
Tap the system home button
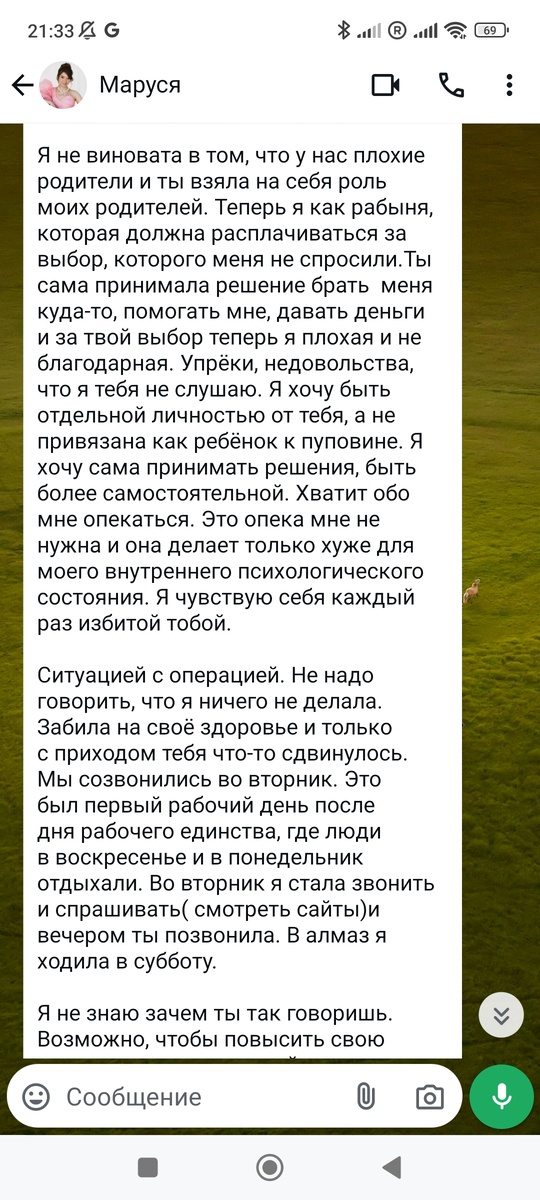270,1167
